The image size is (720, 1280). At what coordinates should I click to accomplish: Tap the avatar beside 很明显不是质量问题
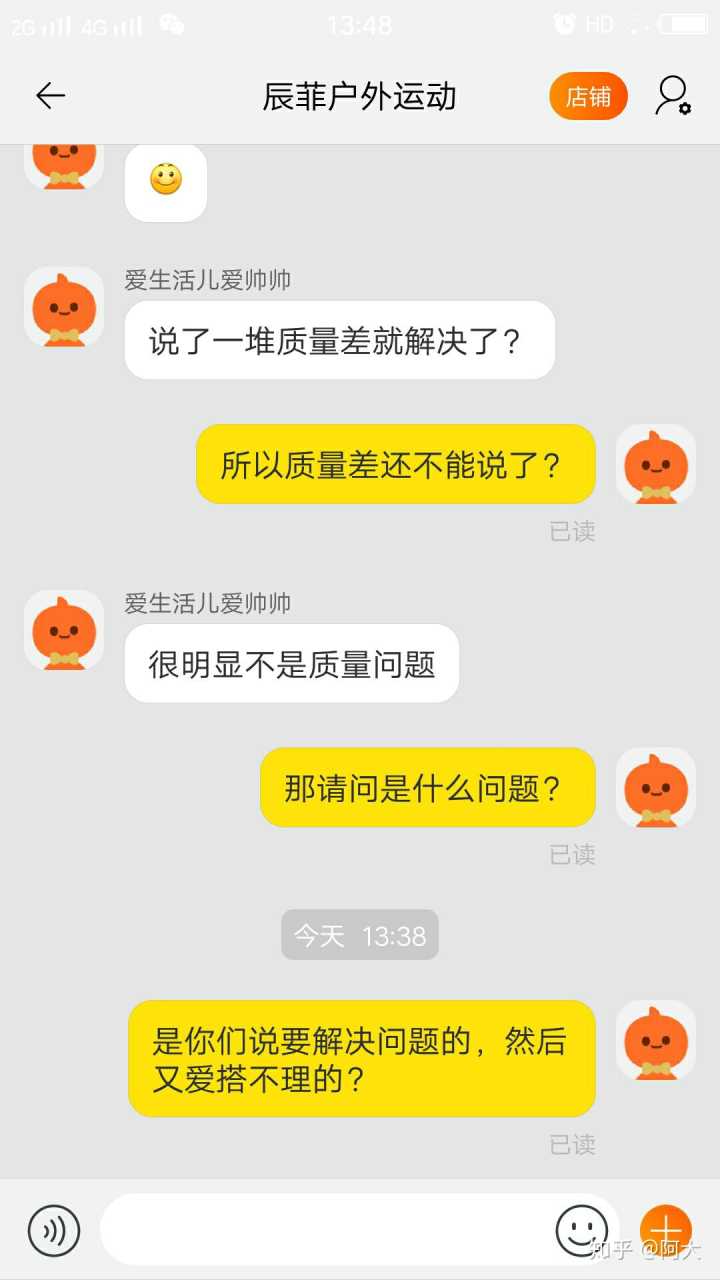click(x=64, y=630)
